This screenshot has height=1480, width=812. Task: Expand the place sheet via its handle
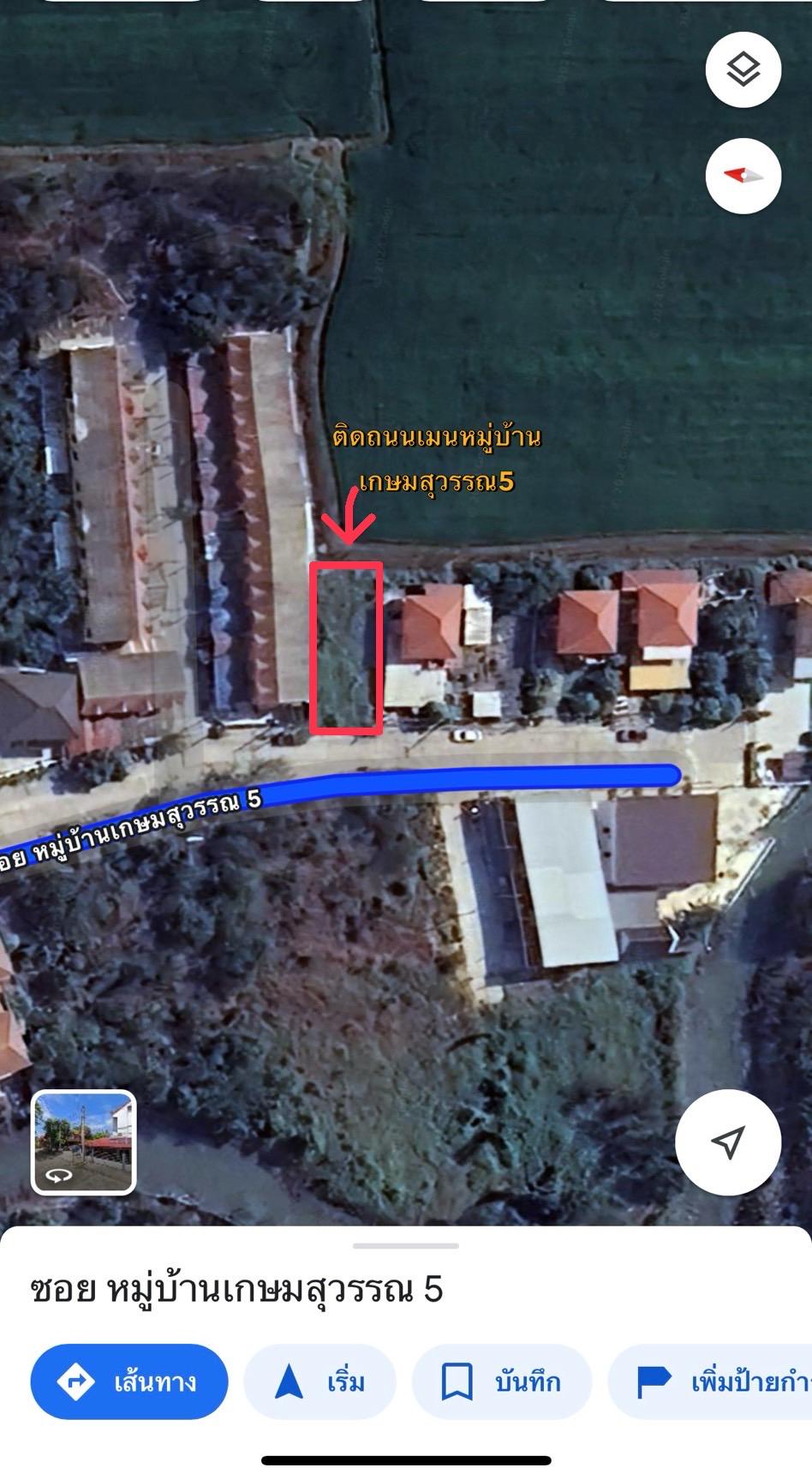click(x=406, y=1245)
